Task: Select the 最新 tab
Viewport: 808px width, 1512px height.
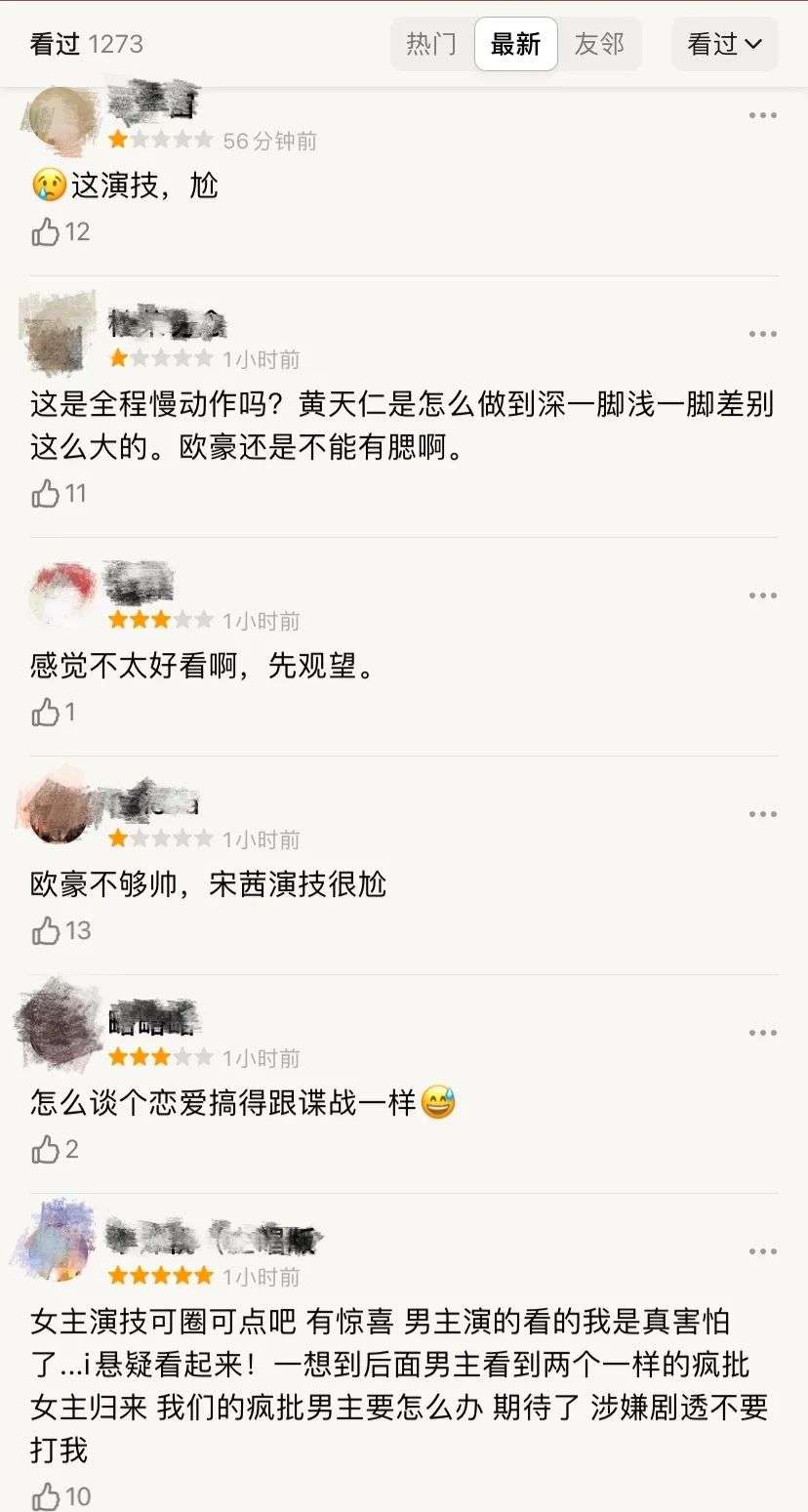Action: pyautogui.click(x=515, y=44)
